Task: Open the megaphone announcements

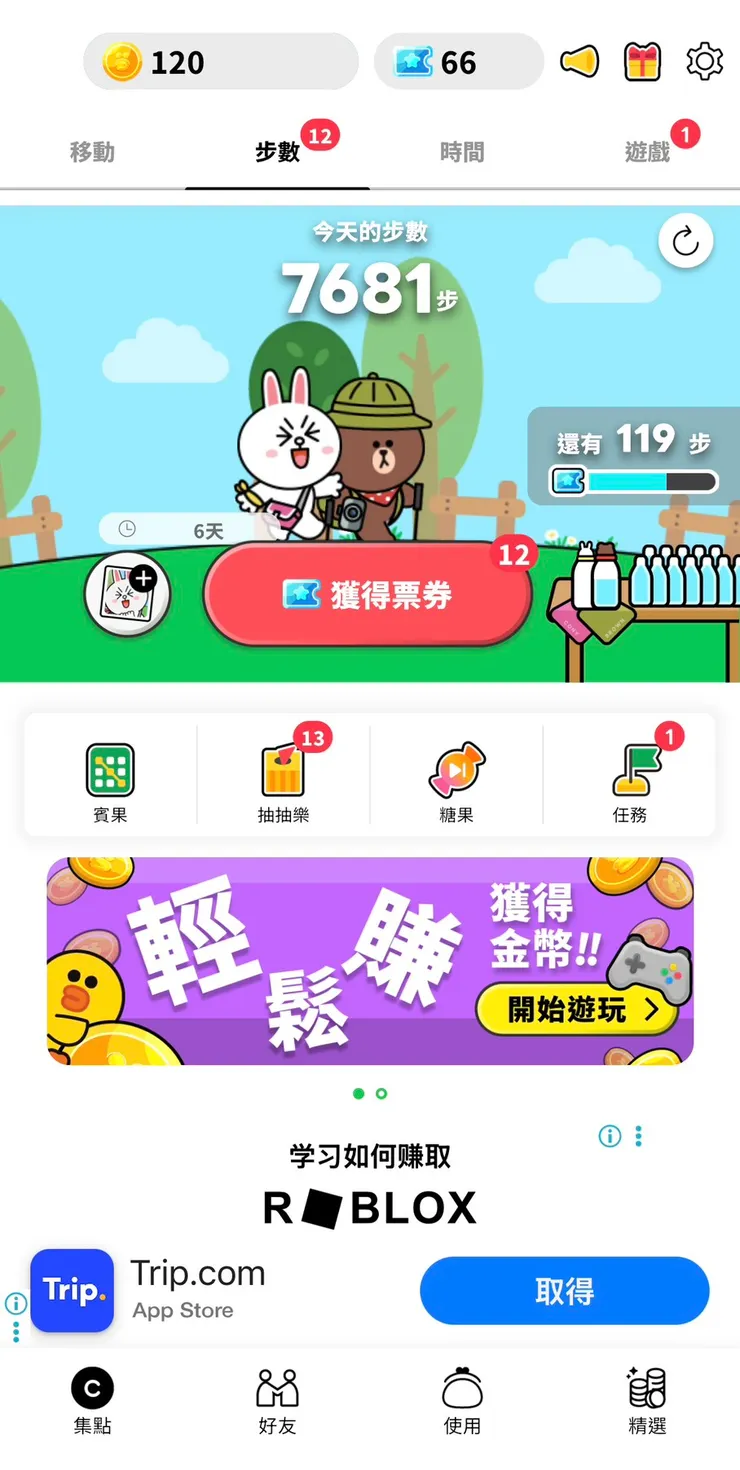Action: [578, 61]
